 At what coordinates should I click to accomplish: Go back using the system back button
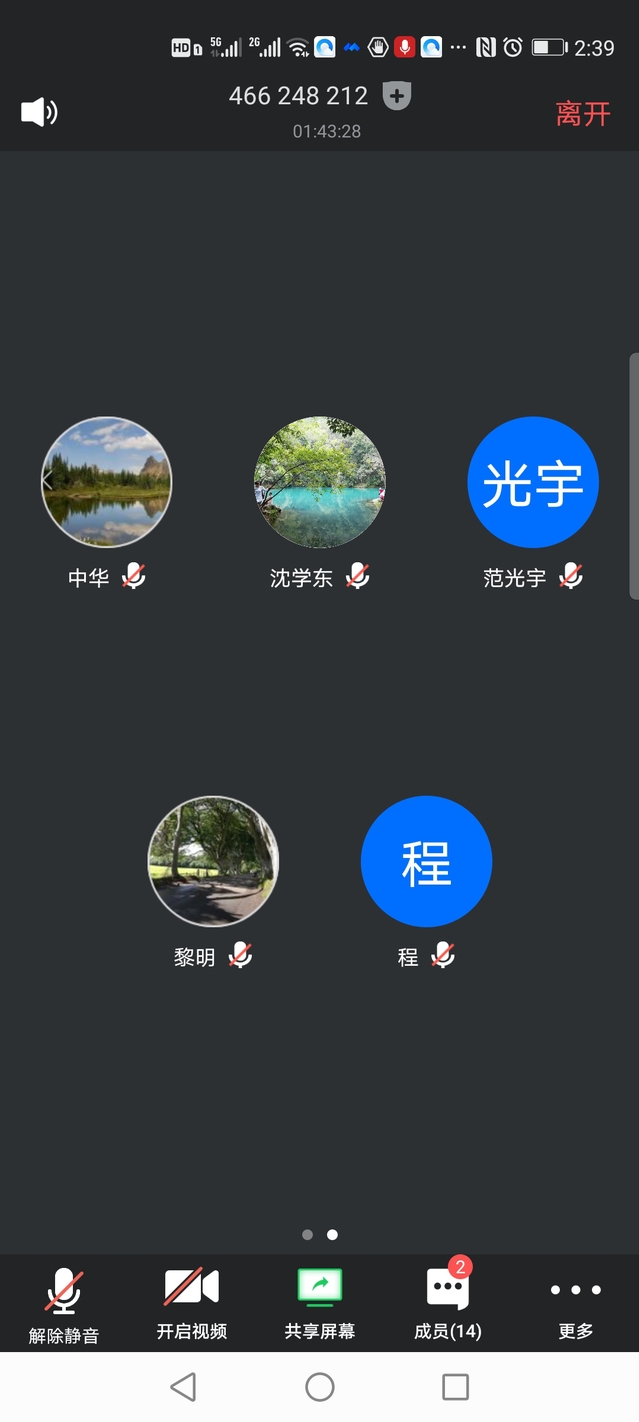click(183, 1386)
